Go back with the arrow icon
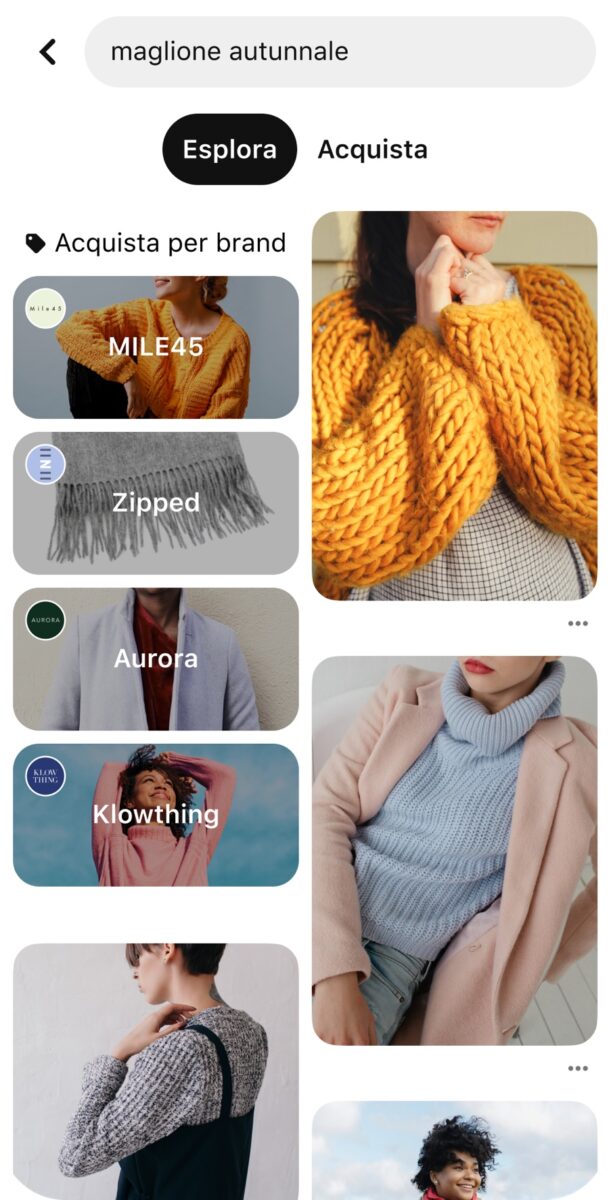609x1200 pixels. pyautogui.click(x=47, y=52)
